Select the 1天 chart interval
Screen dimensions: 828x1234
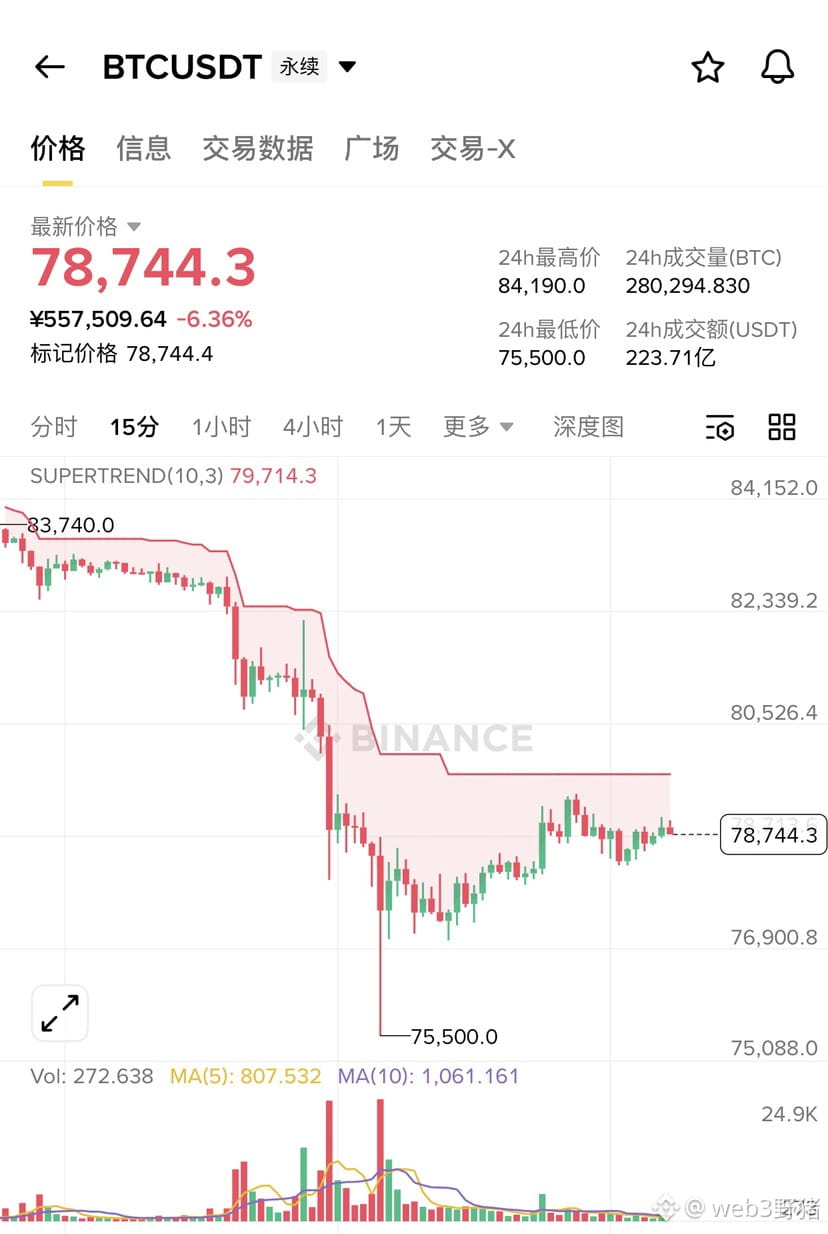point(393,427)
